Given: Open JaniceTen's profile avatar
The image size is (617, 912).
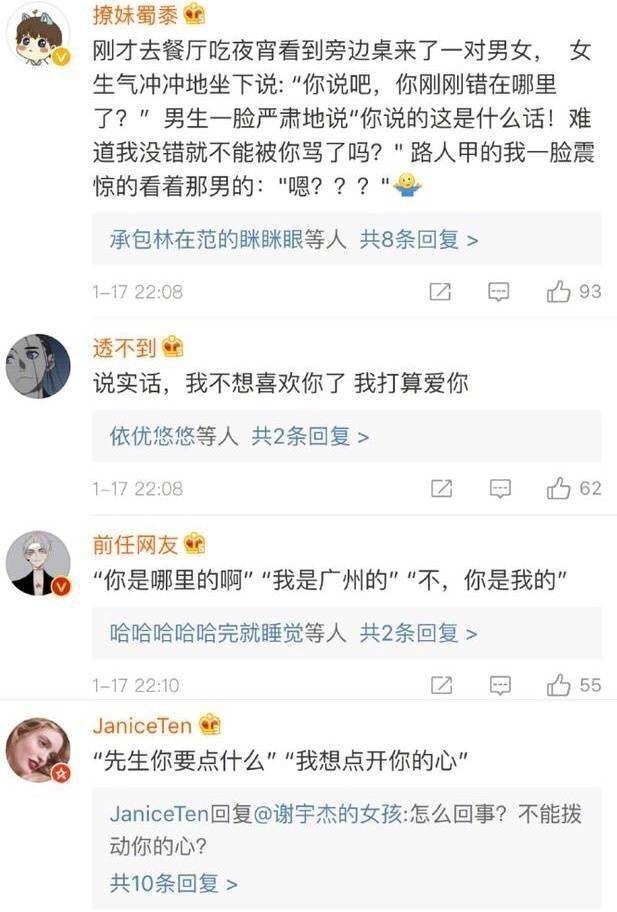Looking at the screenshot, I should point(39,749).
